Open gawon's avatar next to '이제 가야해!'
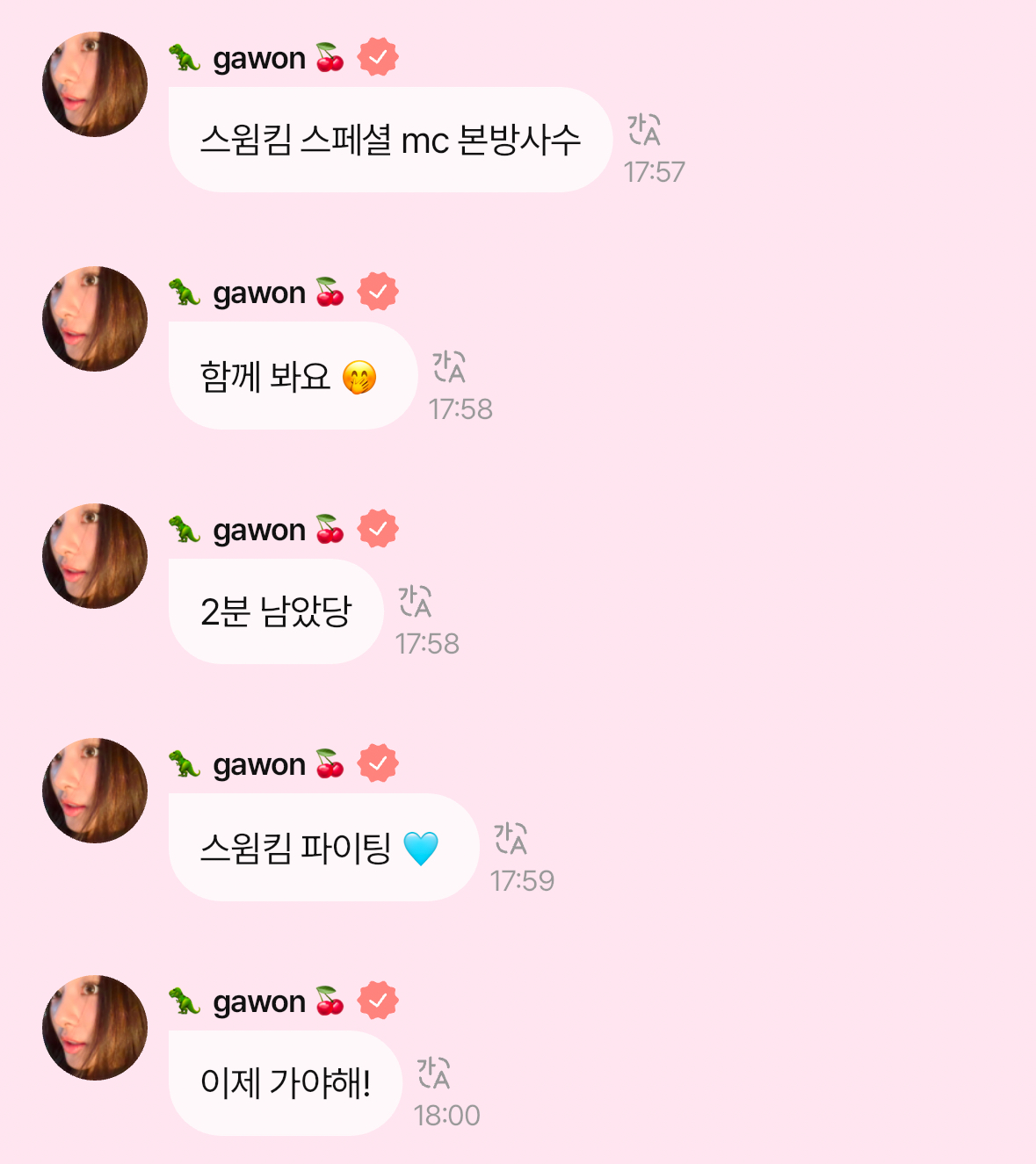This screenshot has width=1036, height=1164. click(x=95, y=1028)
